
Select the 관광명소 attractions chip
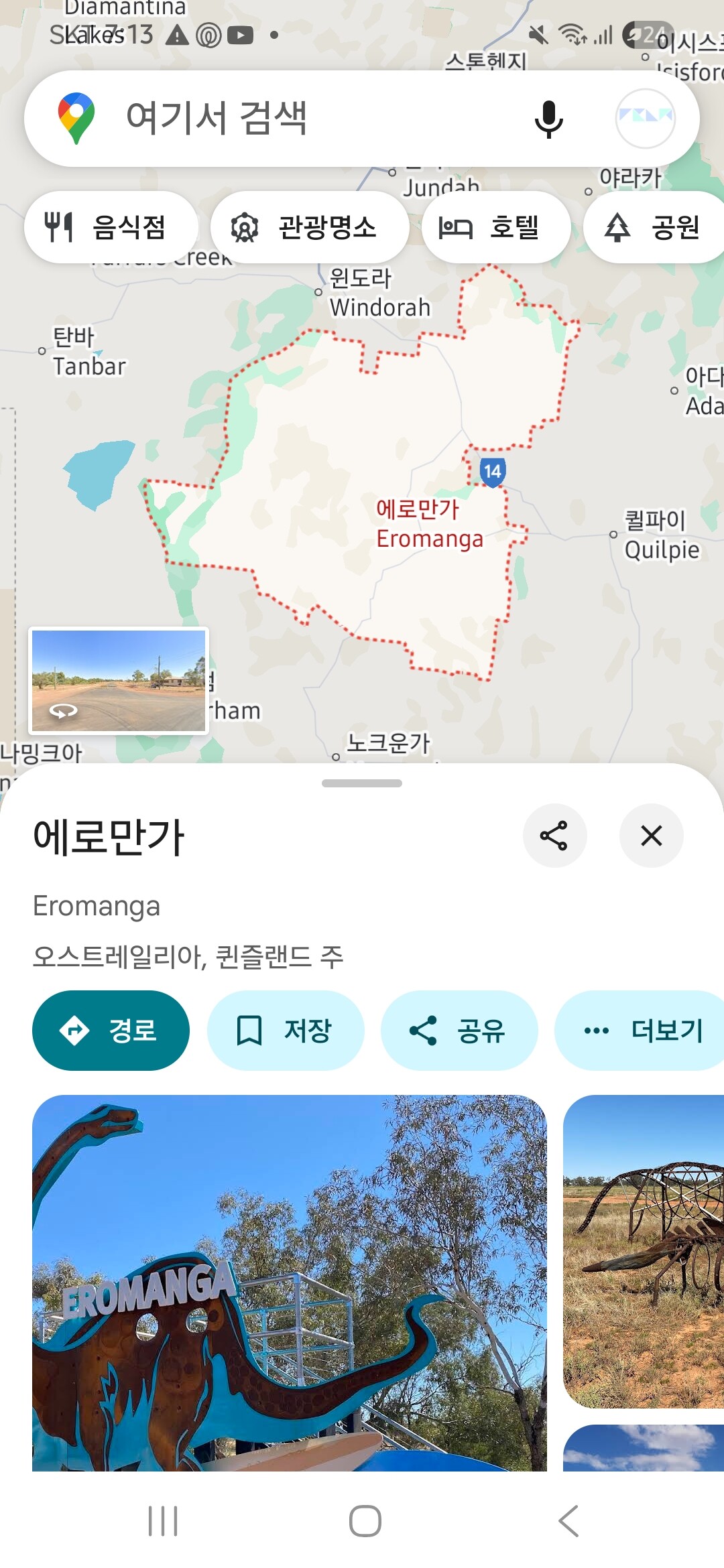[x=309, y=227]
